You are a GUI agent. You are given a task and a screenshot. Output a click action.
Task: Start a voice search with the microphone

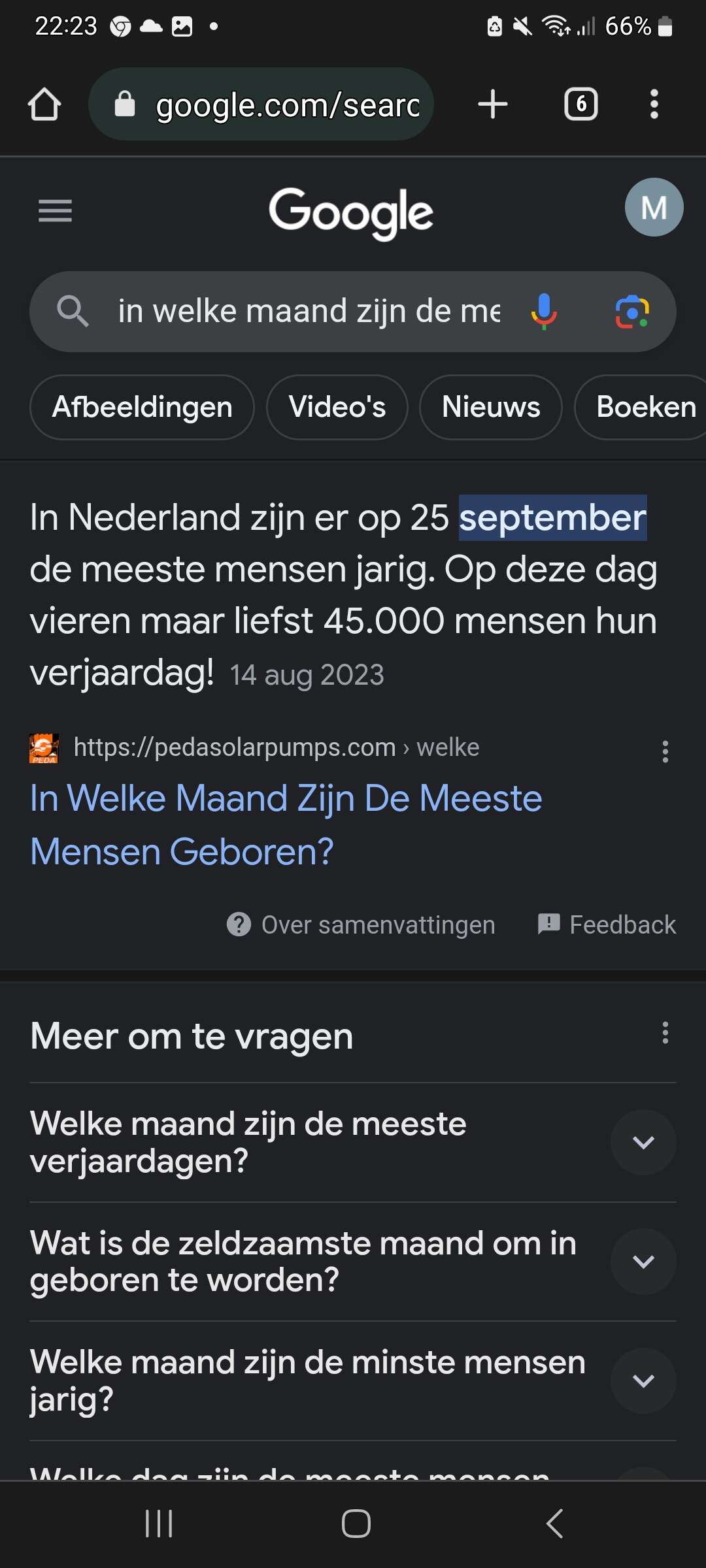[x=544, y=312]
